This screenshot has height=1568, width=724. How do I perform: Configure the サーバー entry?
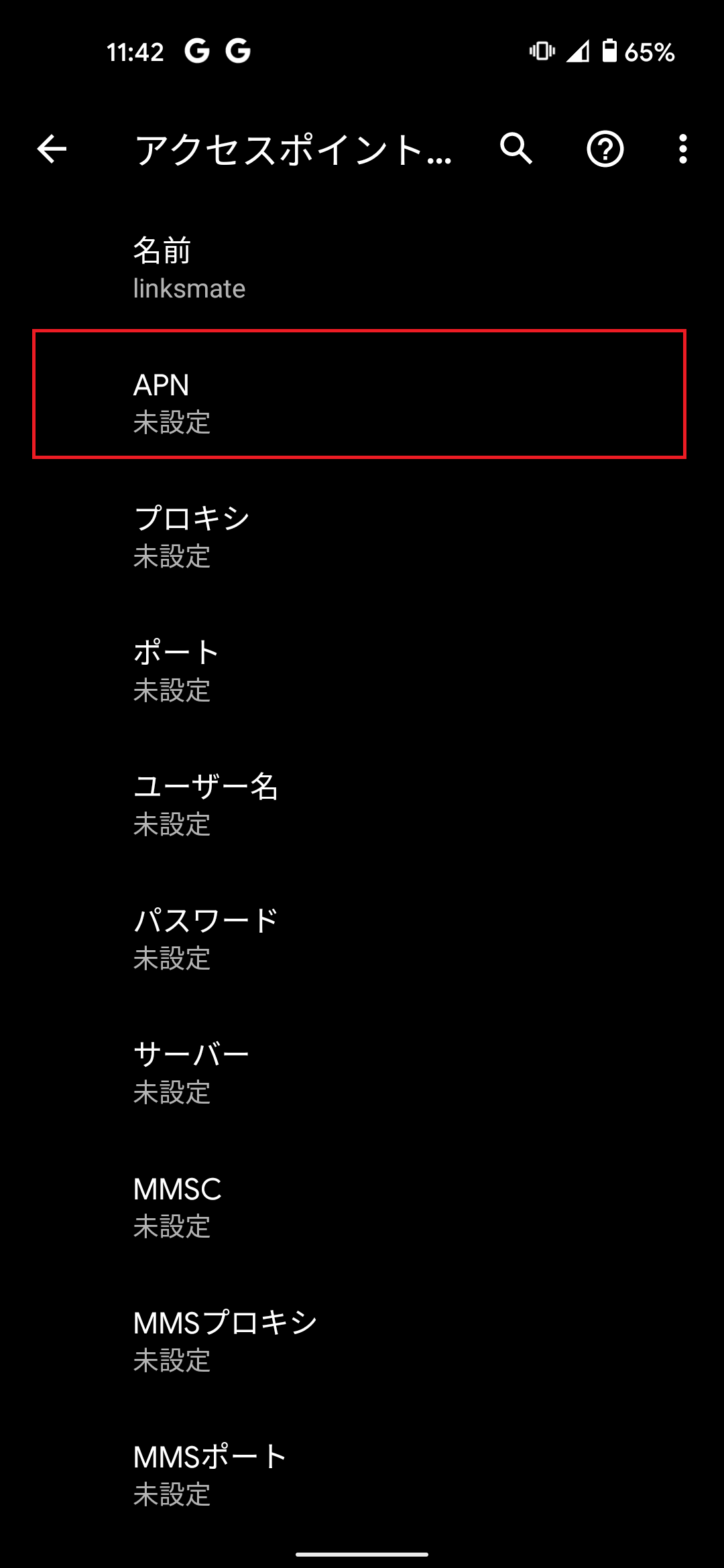click(362, 1072)
